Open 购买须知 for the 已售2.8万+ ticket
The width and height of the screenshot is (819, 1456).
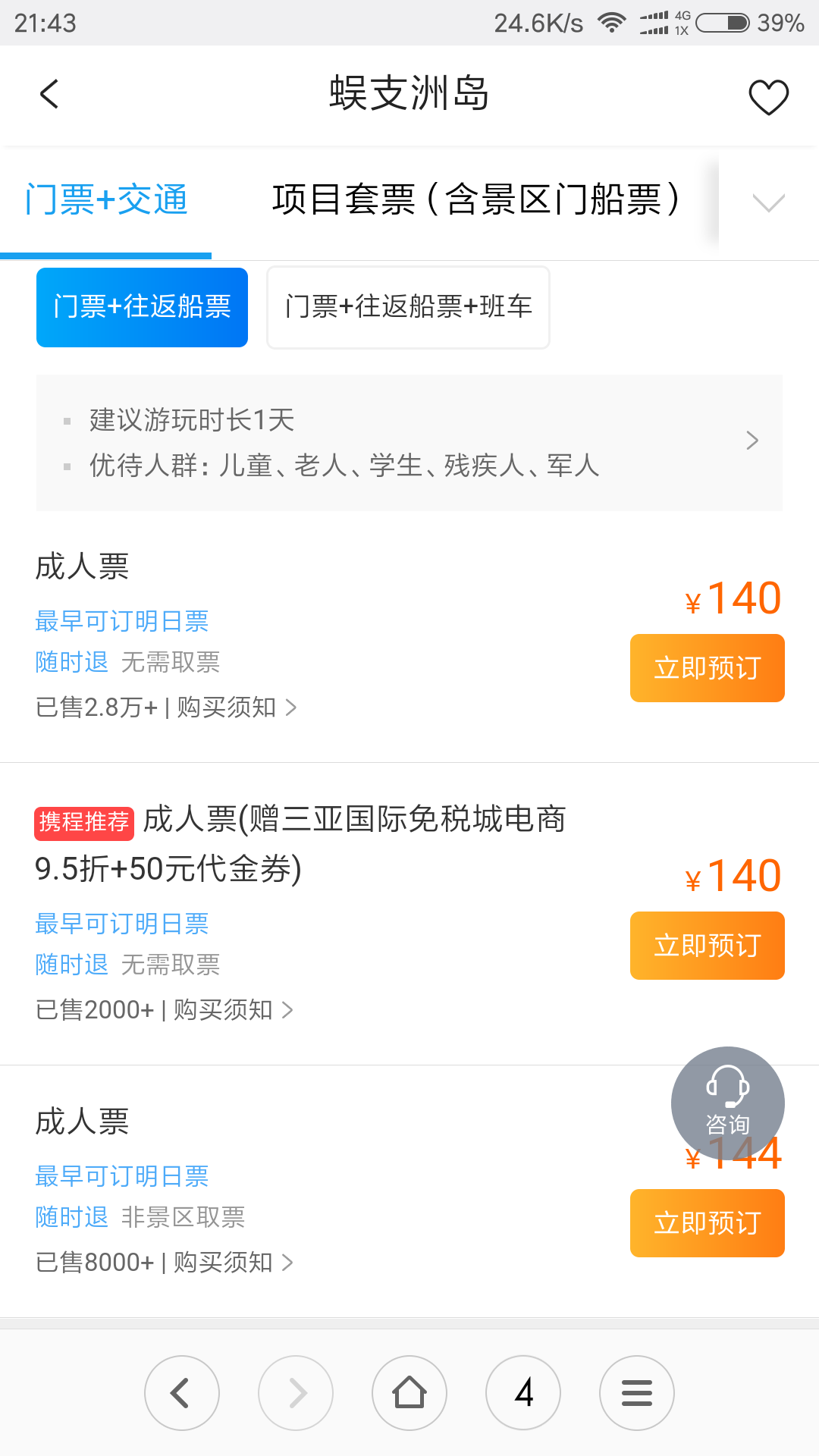tap(237, 708)
